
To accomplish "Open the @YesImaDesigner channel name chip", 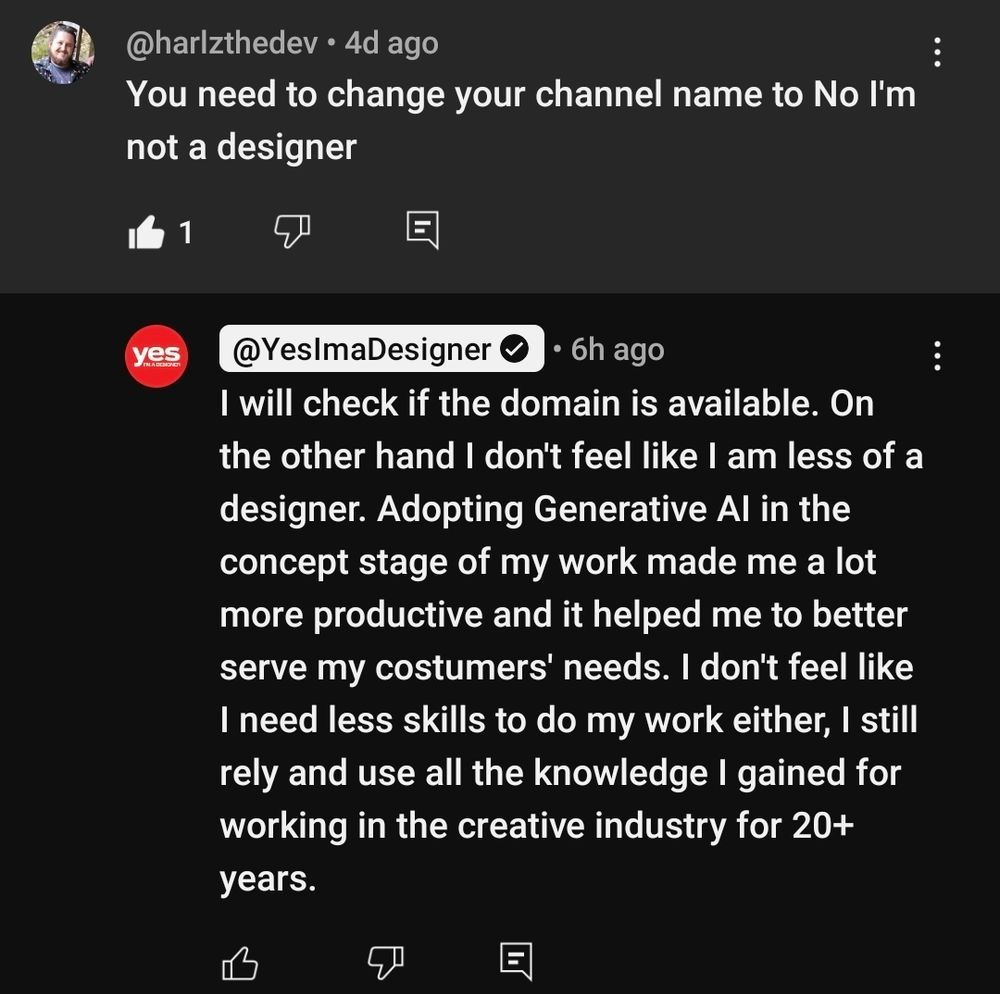I will click(381, 349).
